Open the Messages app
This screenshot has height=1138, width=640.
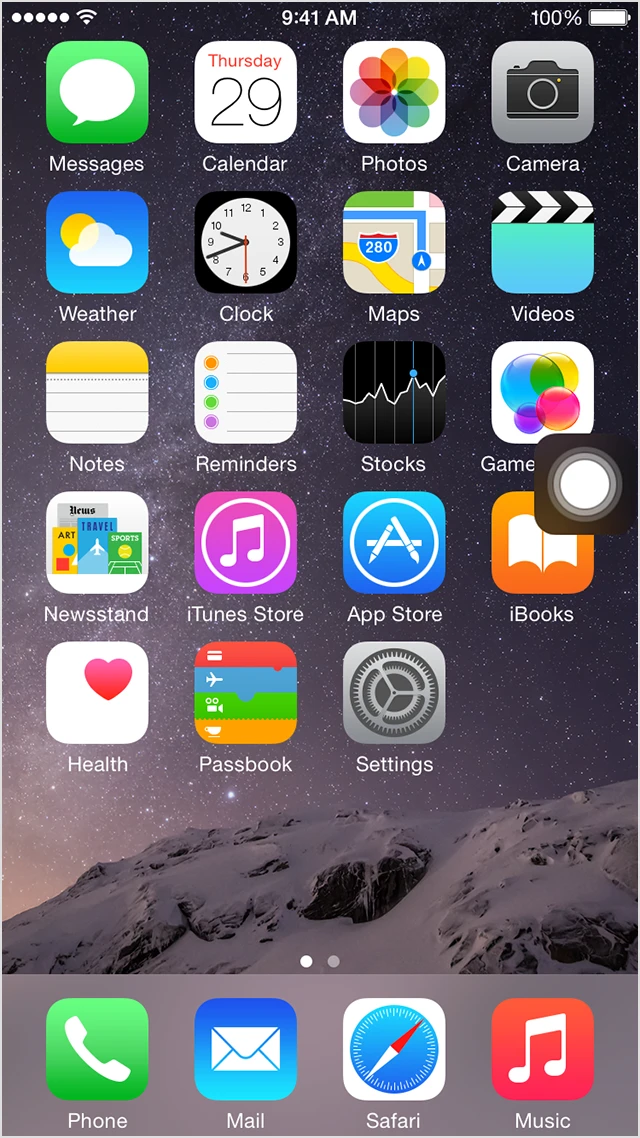97,92
